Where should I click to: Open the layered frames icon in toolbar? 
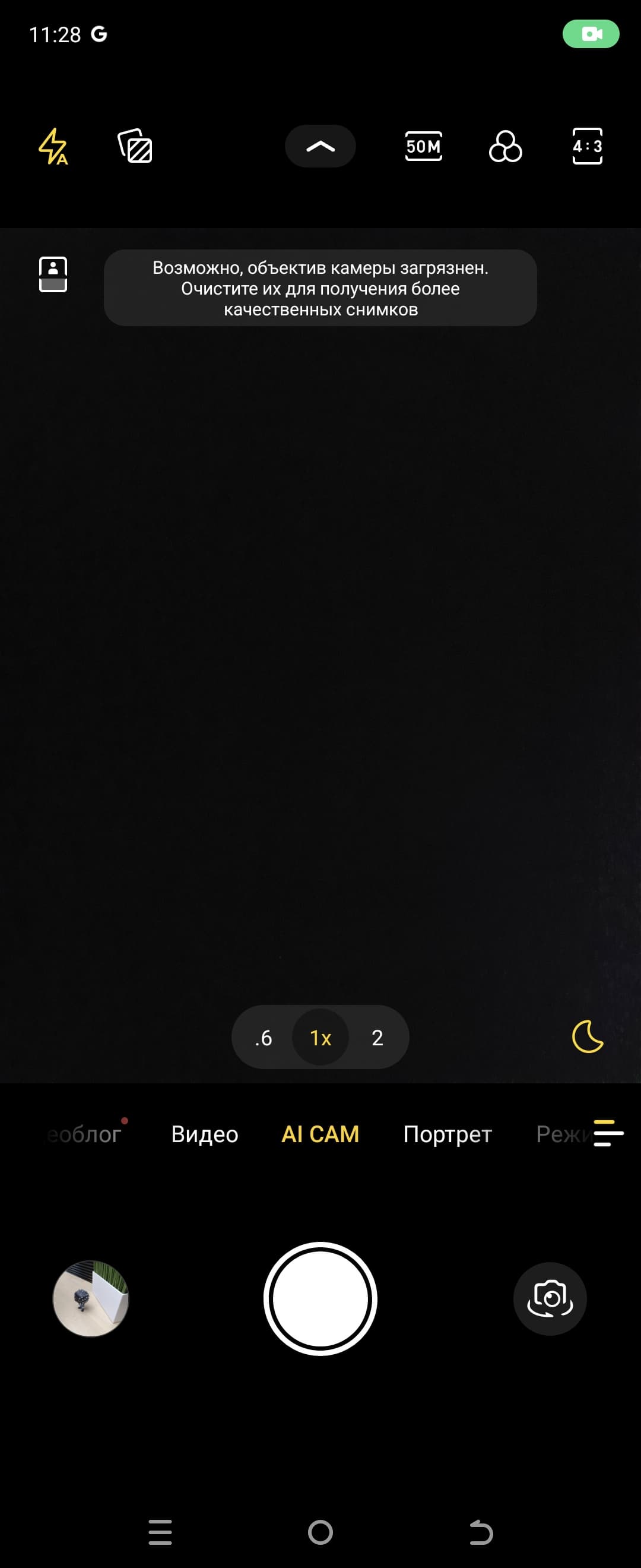[135, 147]
